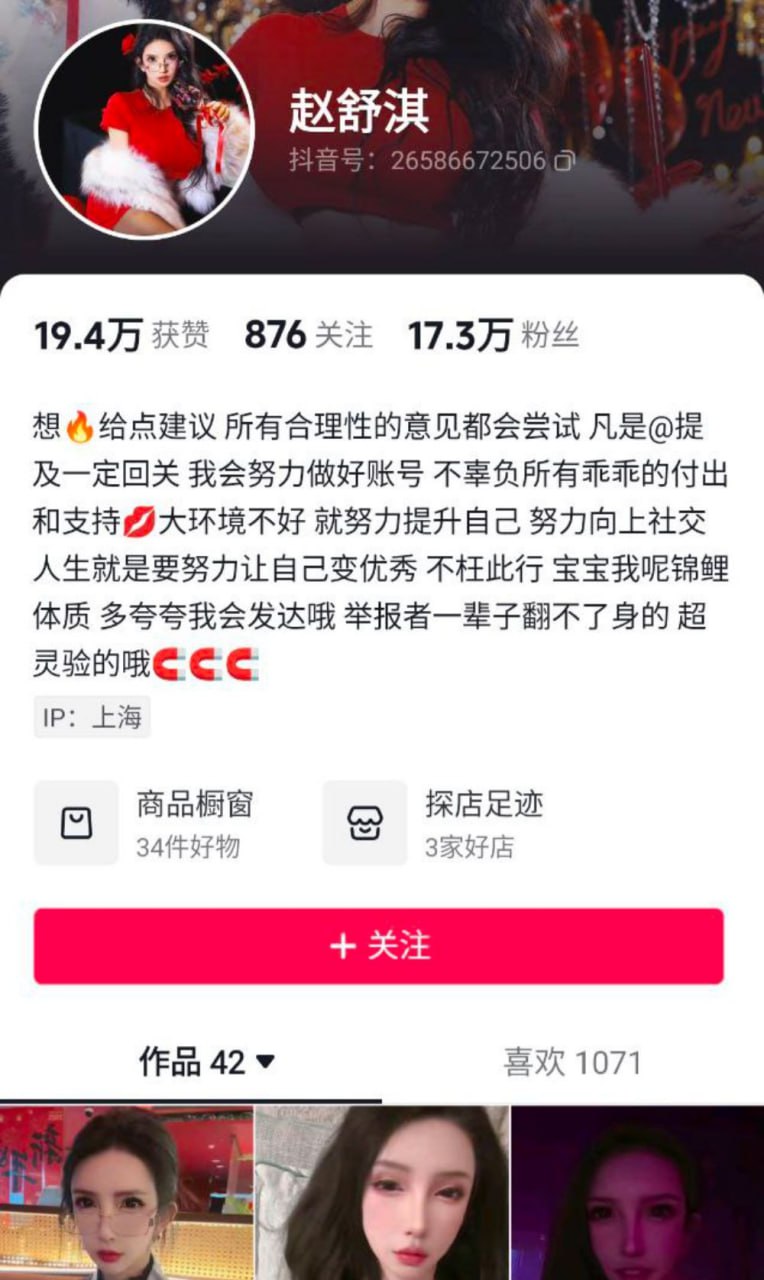Switch to the 喜欢 1071 tab
The image size is (764, 1280).
(x=572, y=1062)
